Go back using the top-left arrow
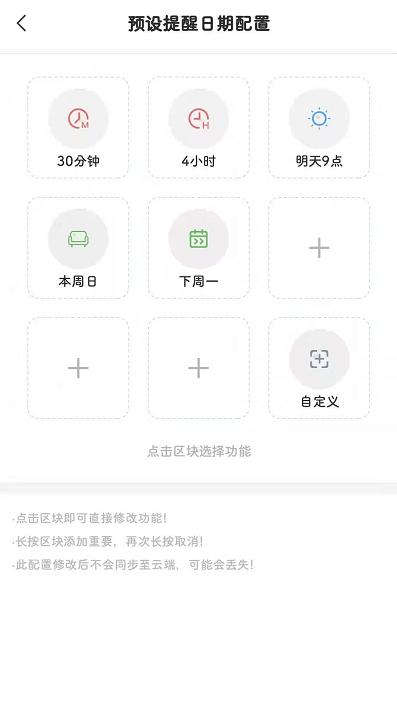Screen dimensions: 397x726 click(21, 23)
